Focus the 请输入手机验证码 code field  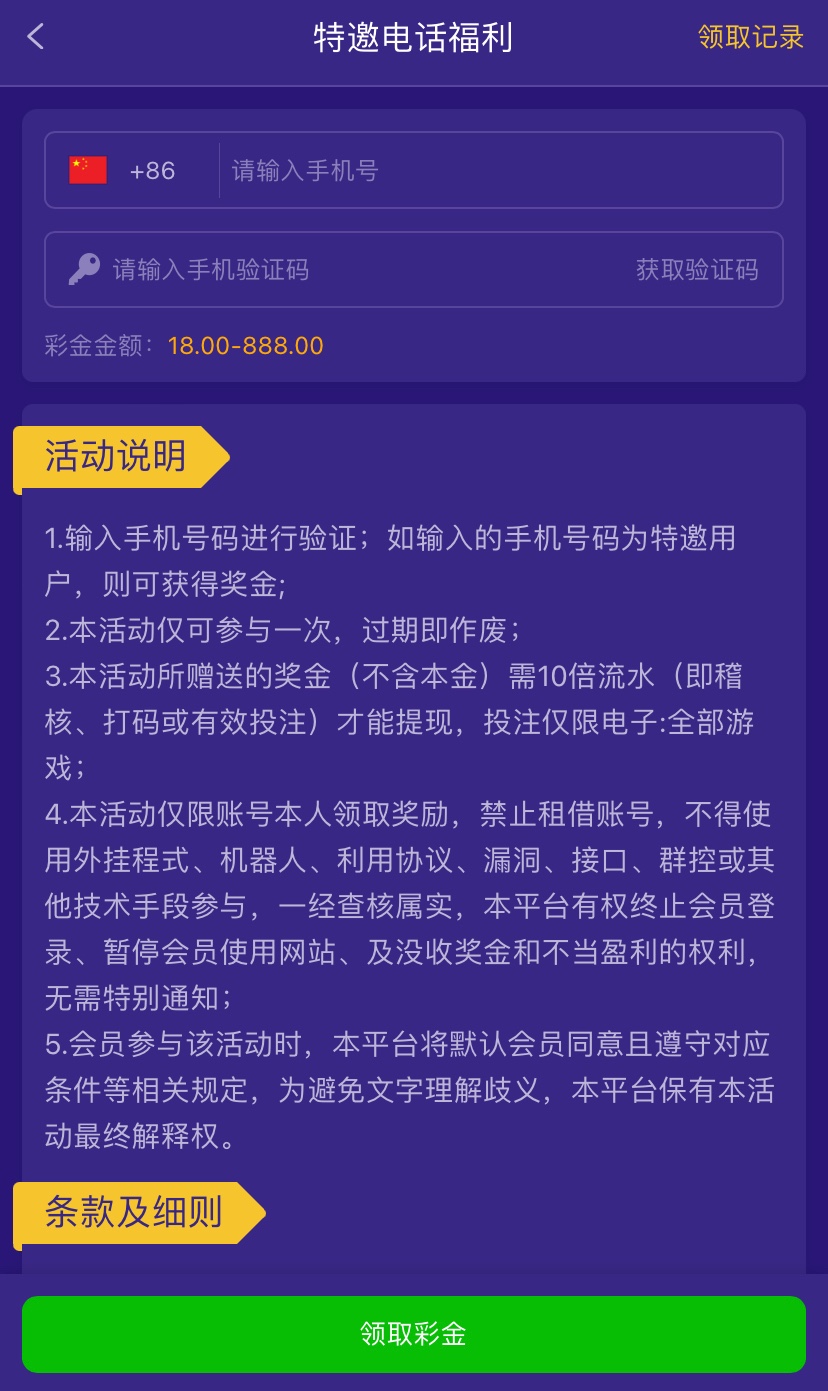coord(350,270)
